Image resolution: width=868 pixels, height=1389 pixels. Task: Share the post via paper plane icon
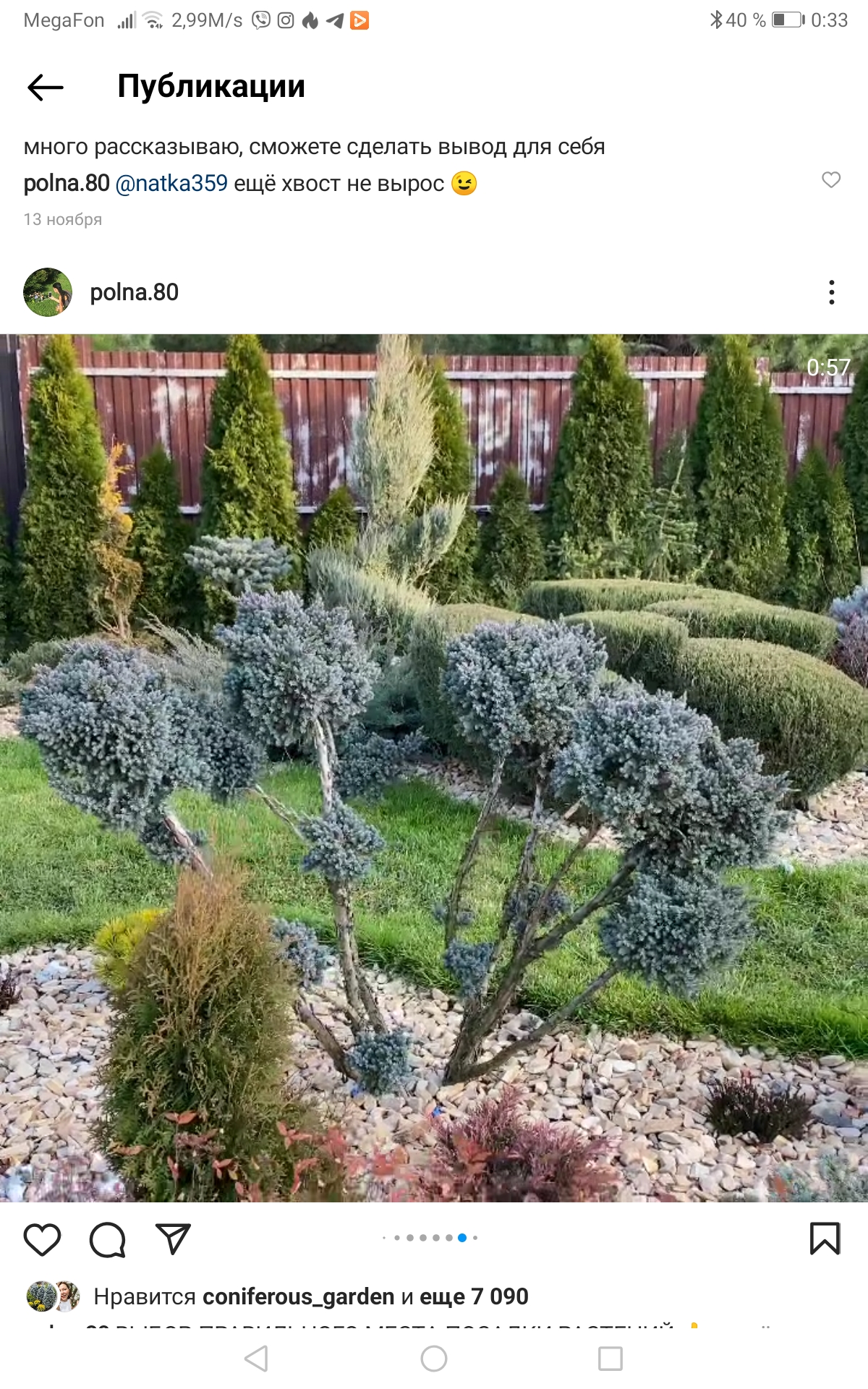pyautogui.click(x=173, y=1239)
